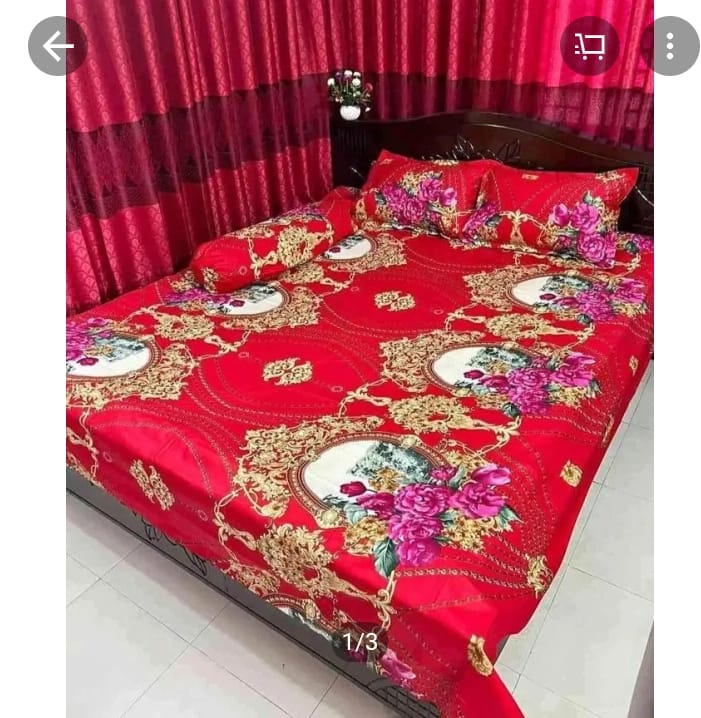Open the shopping cart

589,46
